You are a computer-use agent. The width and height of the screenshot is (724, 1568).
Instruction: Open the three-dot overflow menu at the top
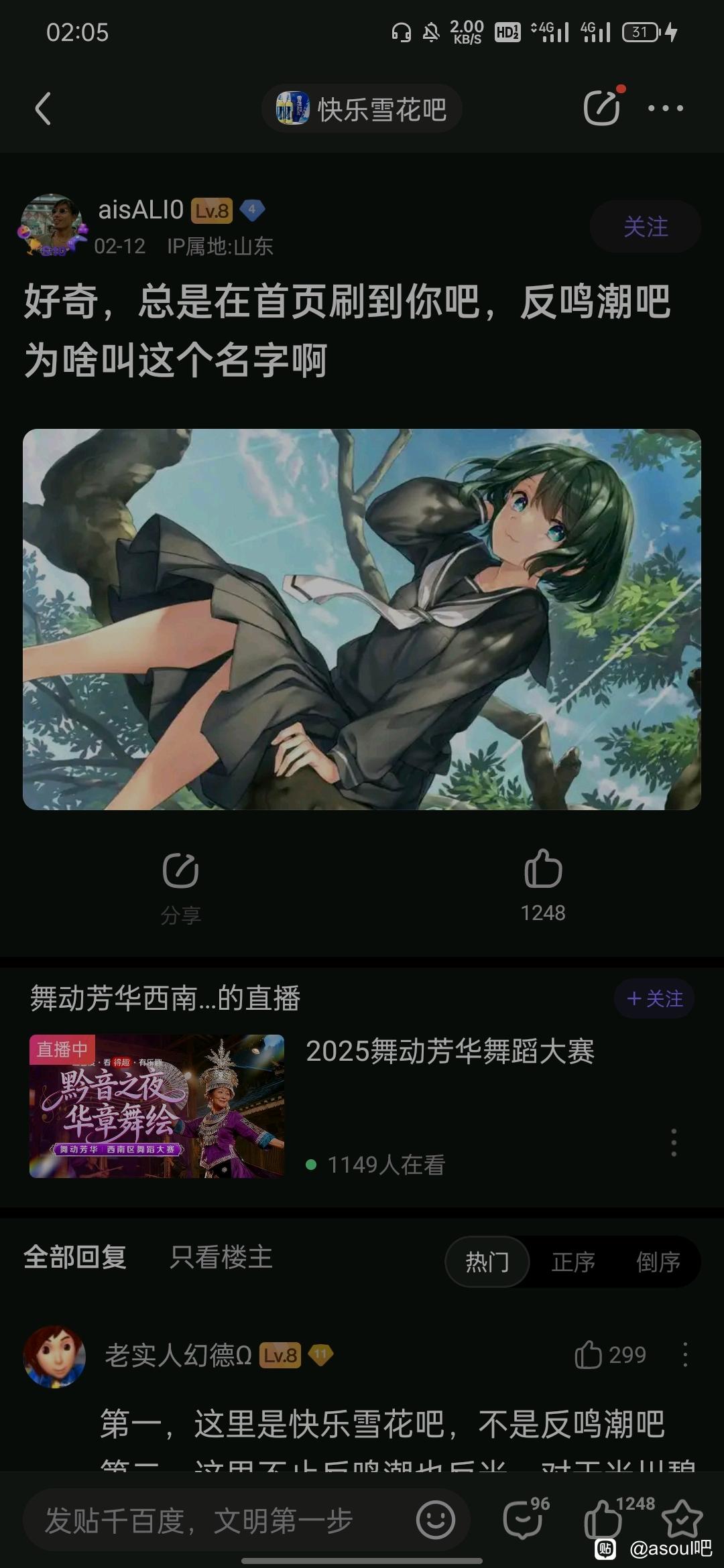tap(665, 109)
